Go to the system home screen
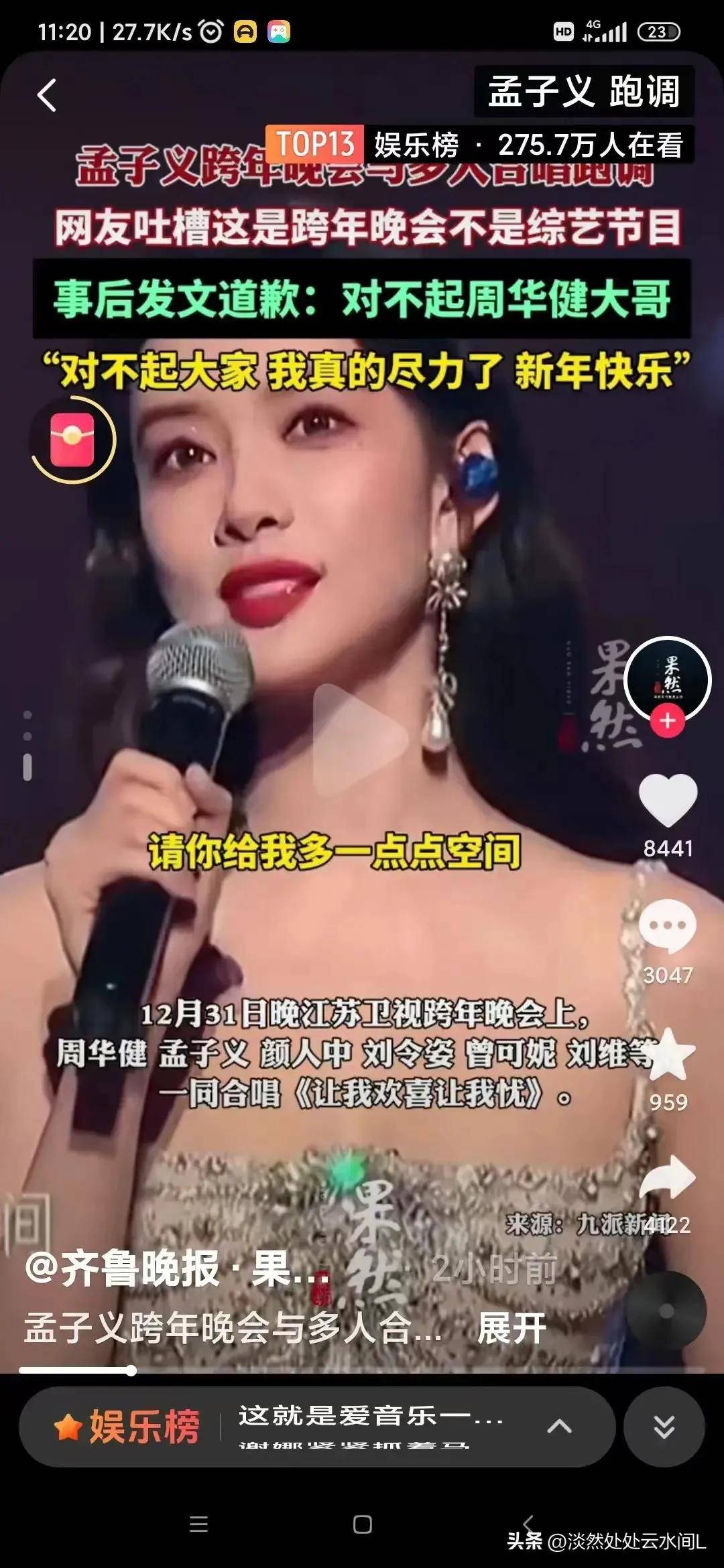The image size is (724, 1568). tap(362, 1524)
